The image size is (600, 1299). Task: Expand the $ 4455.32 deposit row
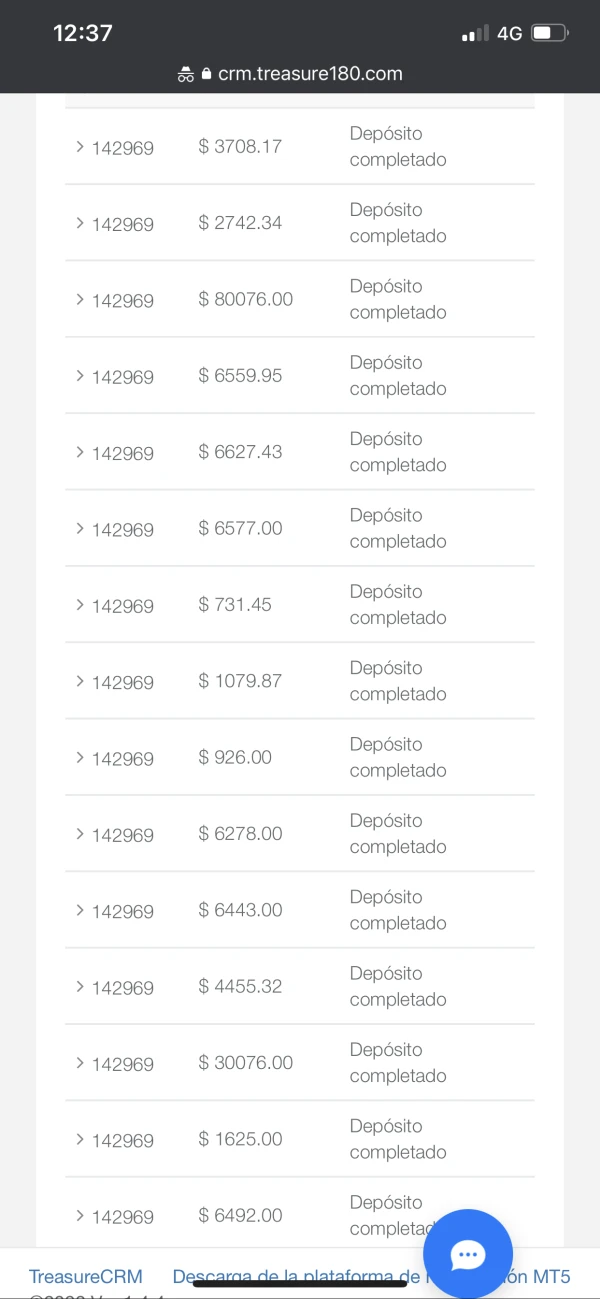click(x=80, y=986)
